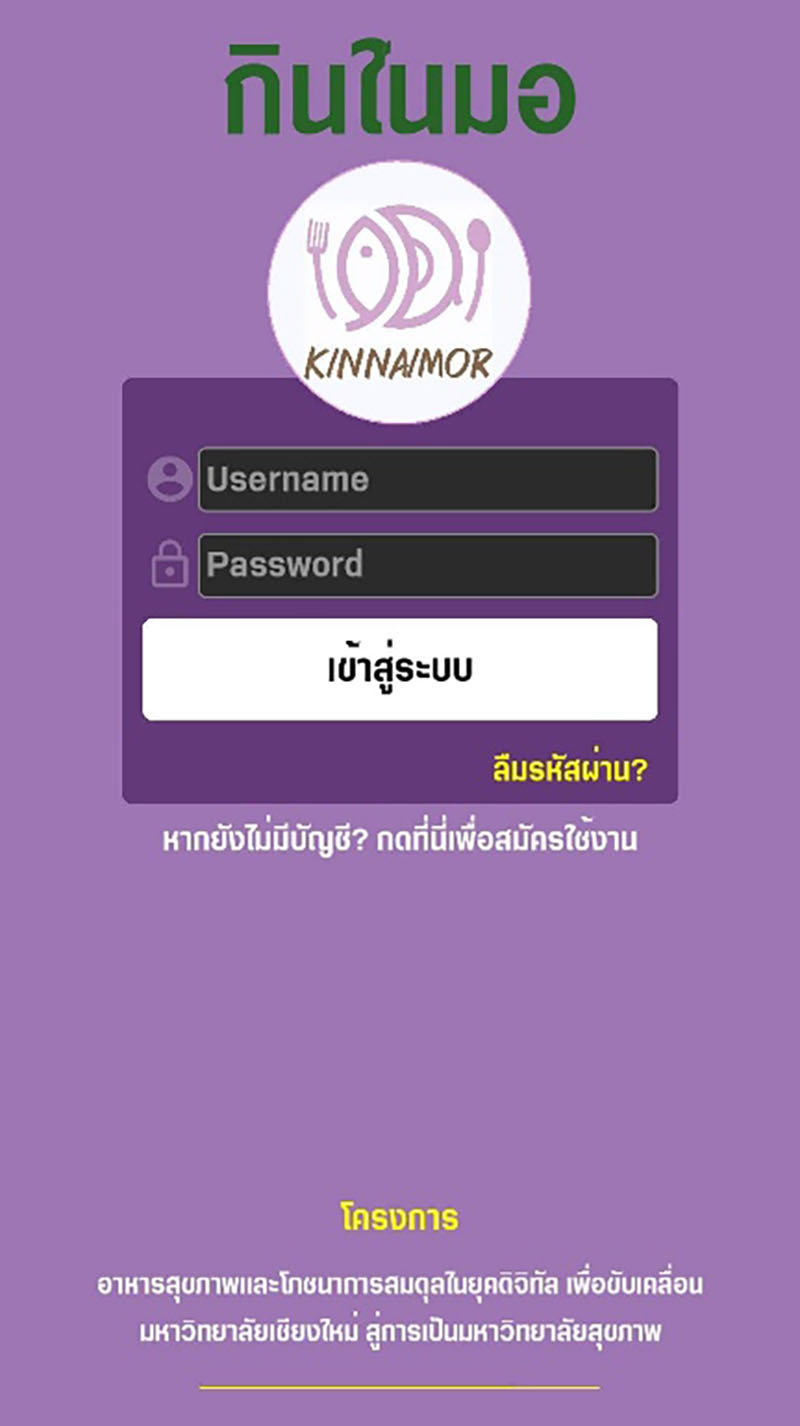Image resolution: width=800 pixels, height=1426 pixels.
Task: Open the ลืมรหัสผ่าน? forgot password link
Action: tap(570, 769)
